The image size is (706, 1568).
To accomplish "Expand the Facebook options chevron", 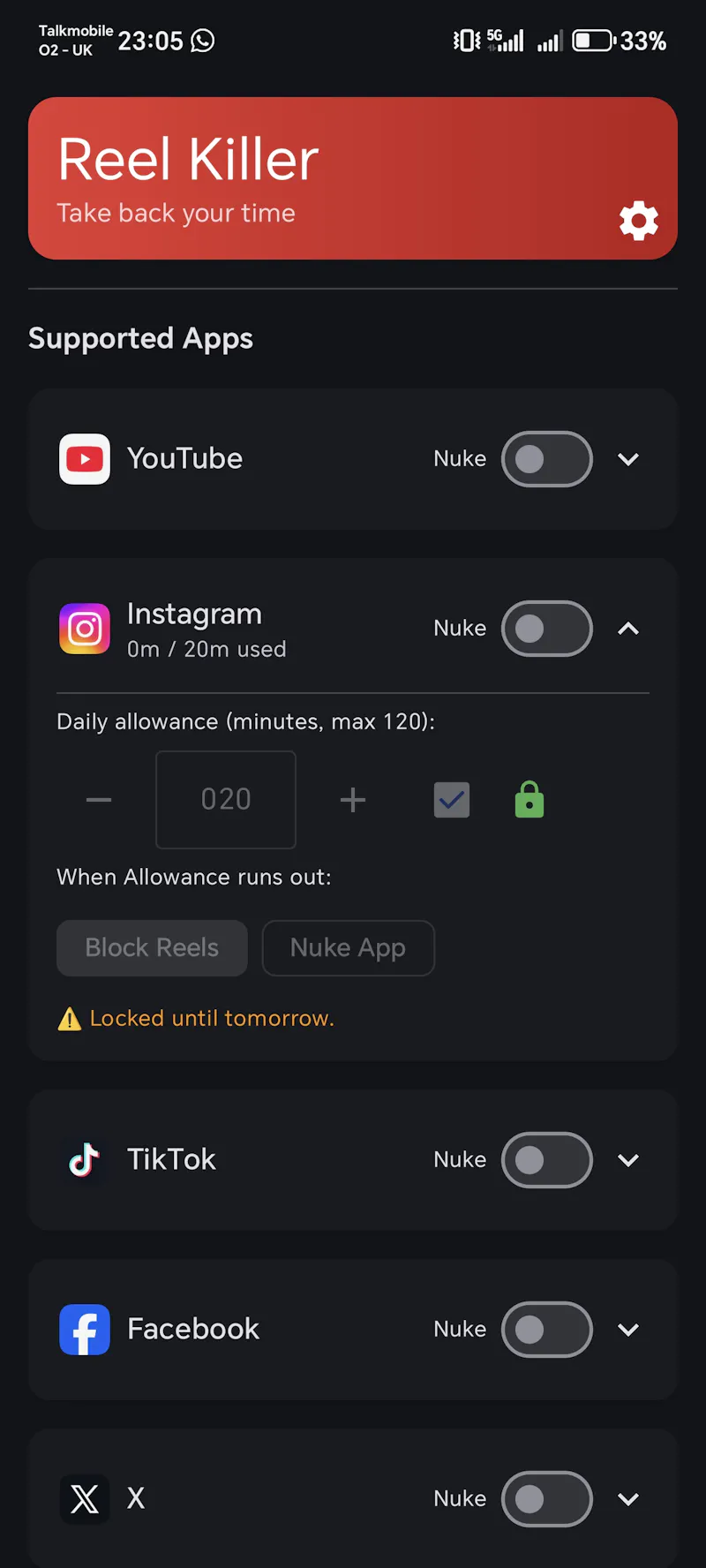I will tap(628, 1330).
